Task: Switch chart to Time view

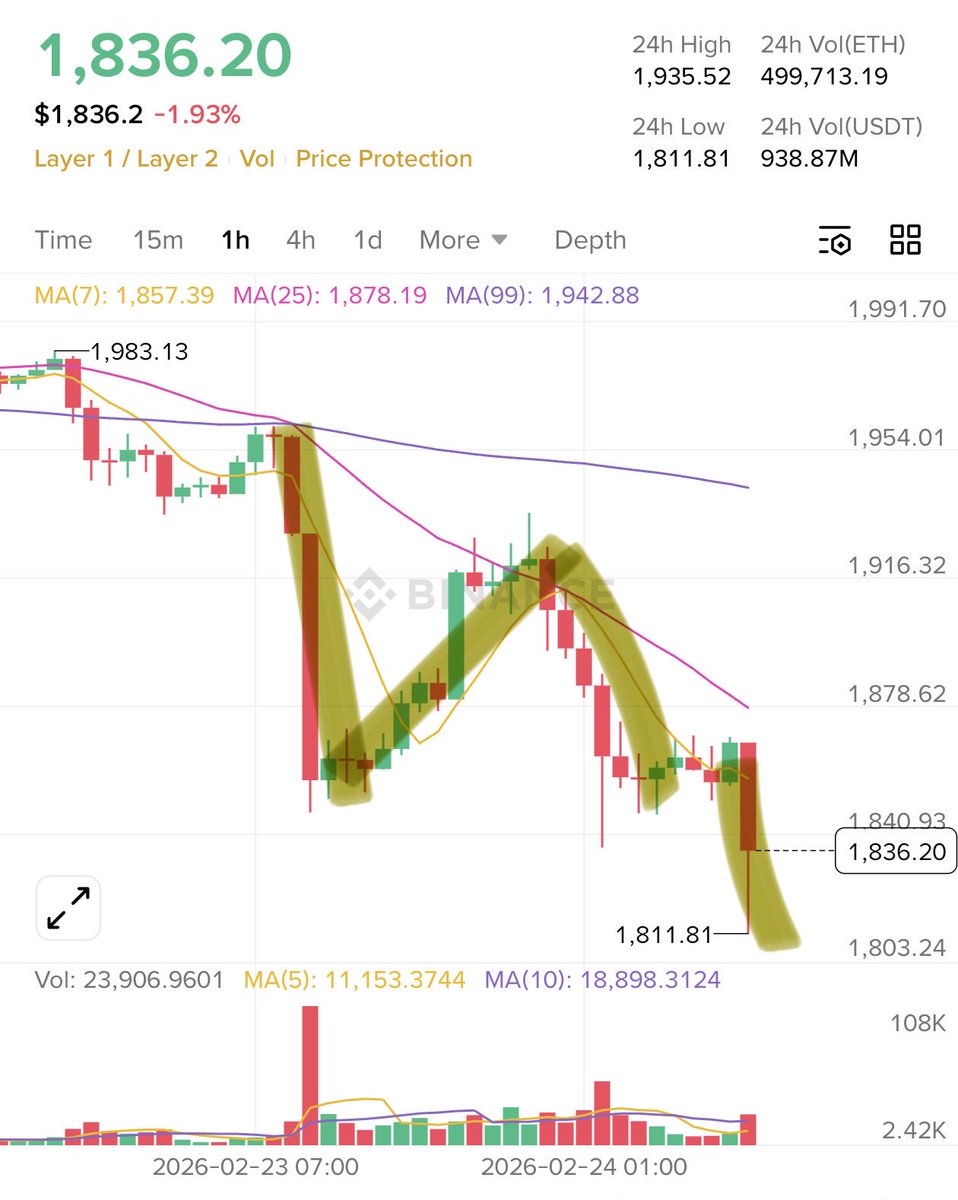Action: click(63, 240)
